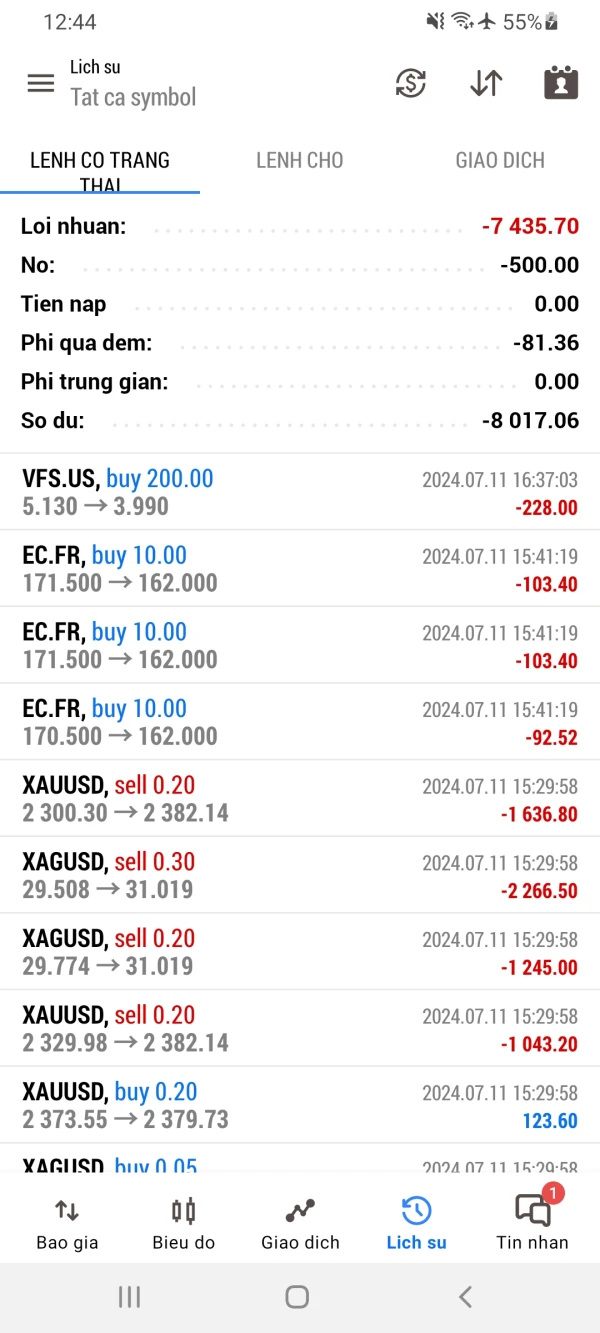600x1333 pixels.
Task: Go to the system home screen
Action: (297, 1297)
